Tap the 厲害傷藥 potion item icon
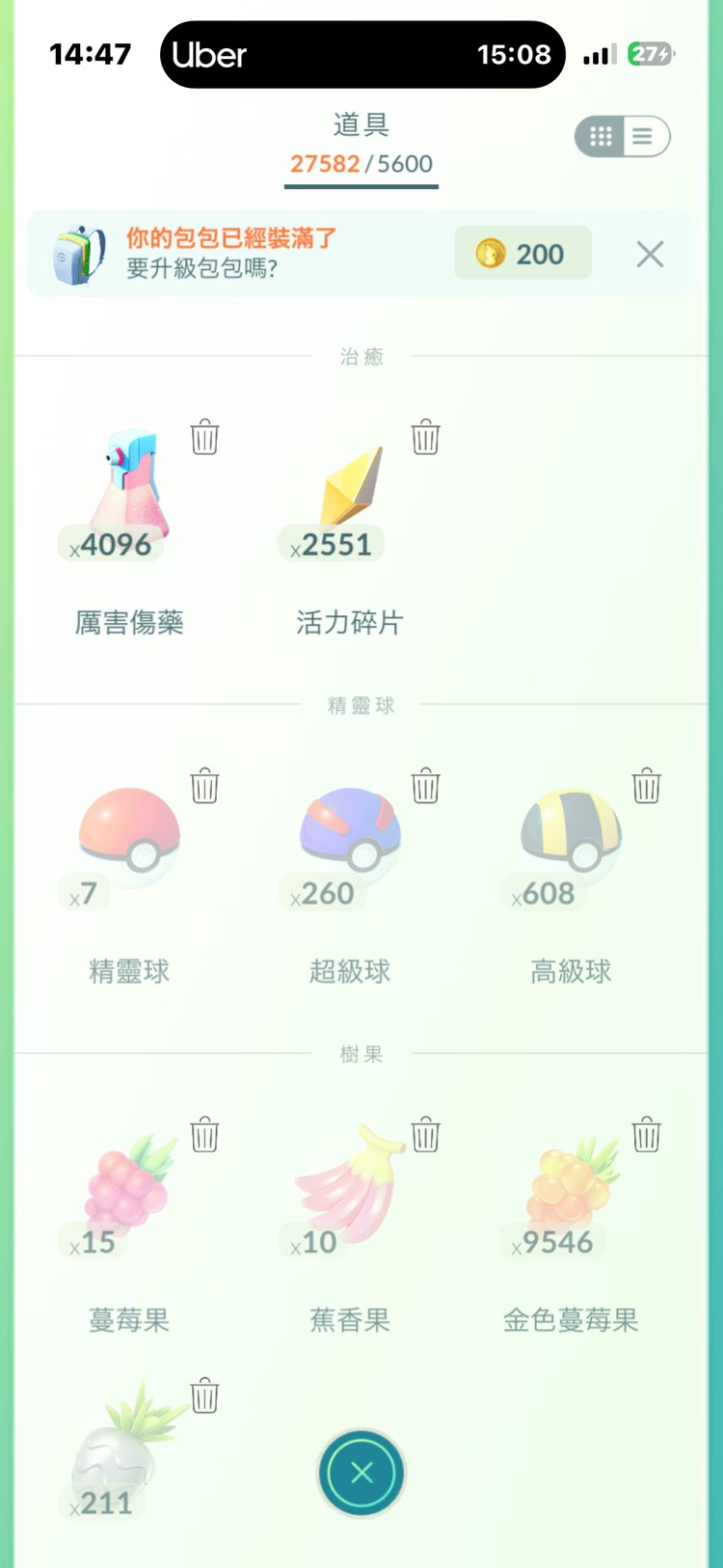Image resolution: width=723 pixels, height=1568 pixels. point(125,492)
